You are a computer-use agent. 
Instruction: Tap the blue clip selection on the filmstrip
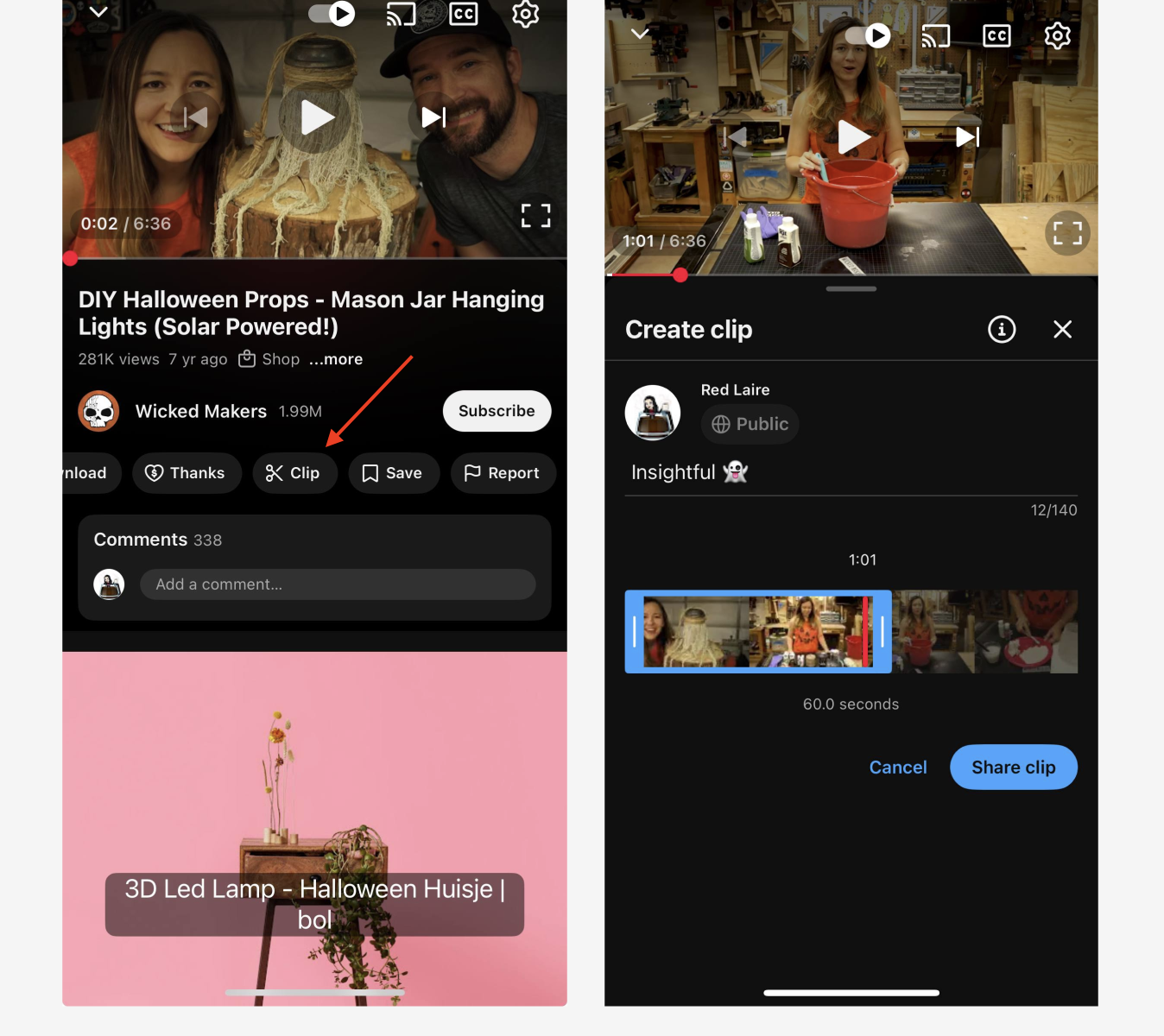pyautogui.click(x=757, y=632)
